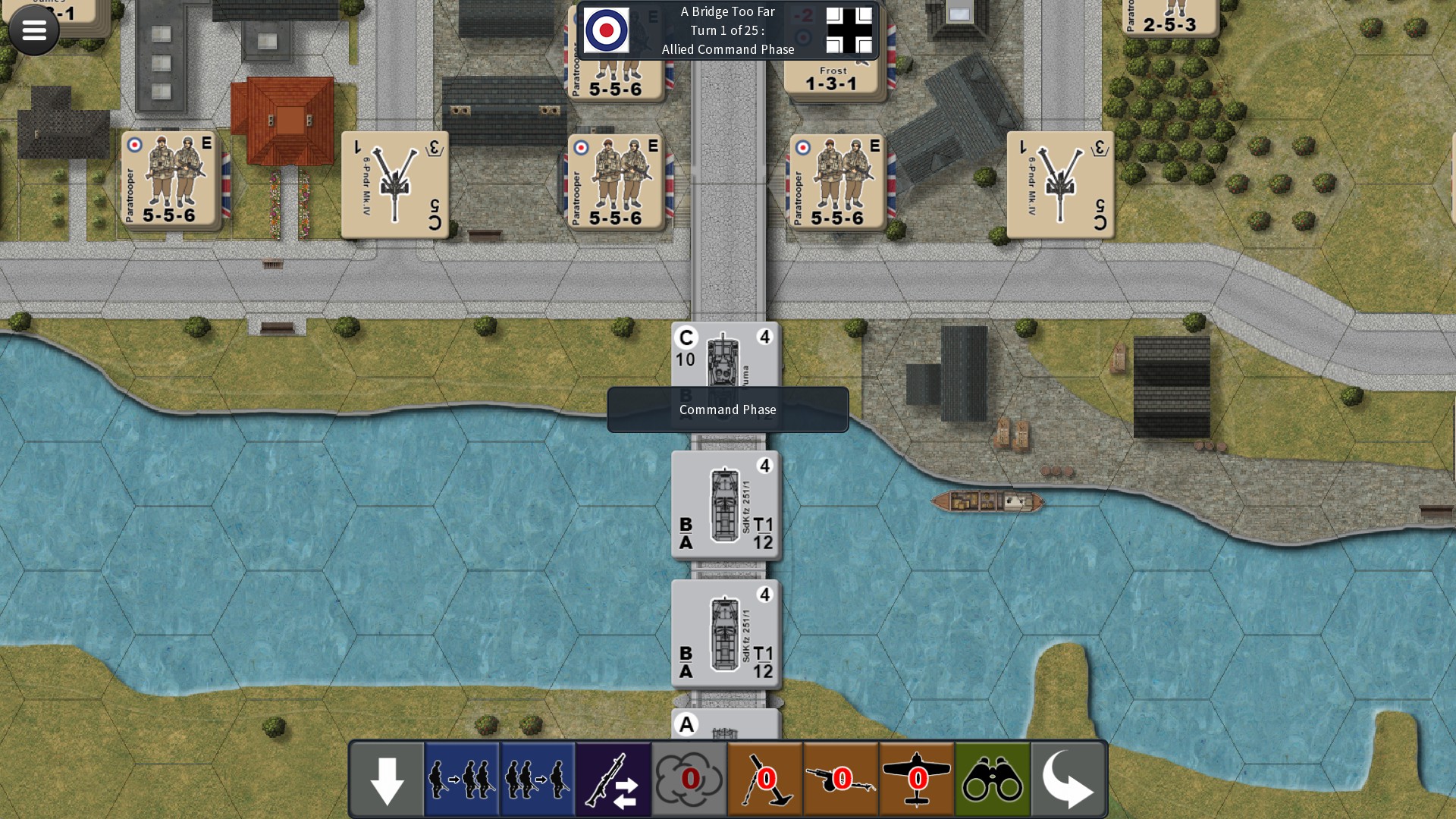Select the Puma armored car unit
The width and height of the screenshot is (1456, 819).
point(725,356)
